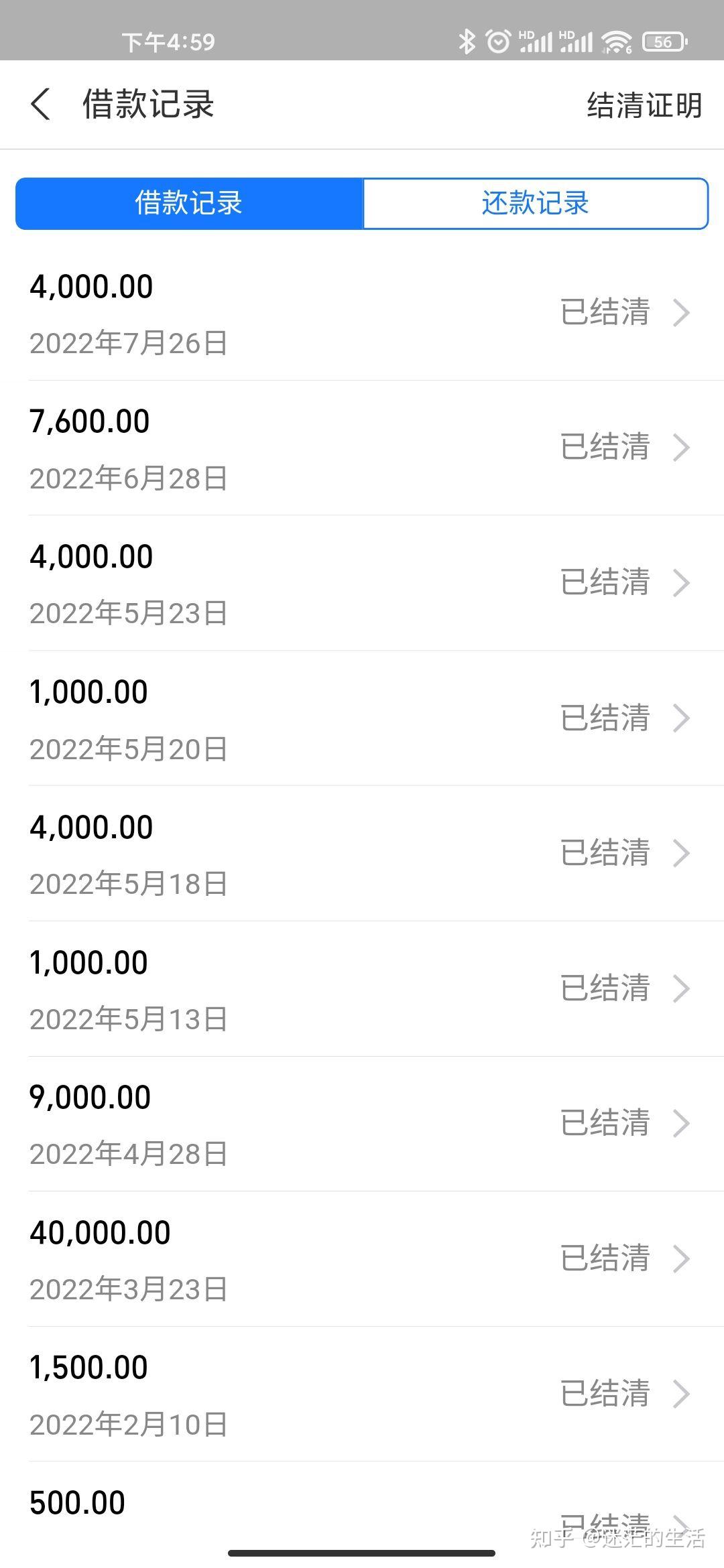This screenshot has height=1568, width=724.
Task: Go back using the arrow icon
Action: [x=41, y=105]
